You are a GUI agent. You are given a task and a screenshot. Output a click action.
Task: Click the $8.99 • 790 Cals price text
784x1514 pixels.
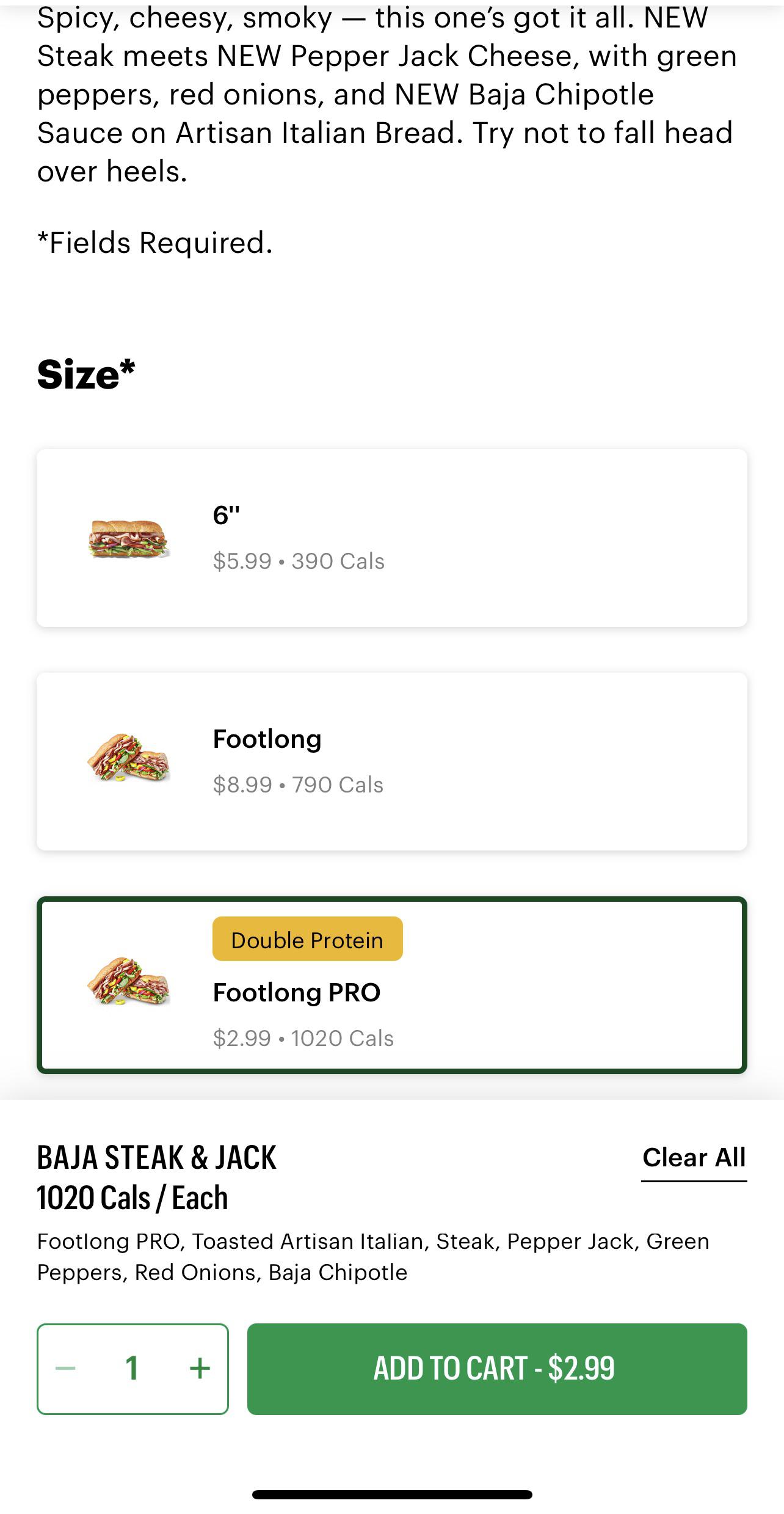(299, 784)
